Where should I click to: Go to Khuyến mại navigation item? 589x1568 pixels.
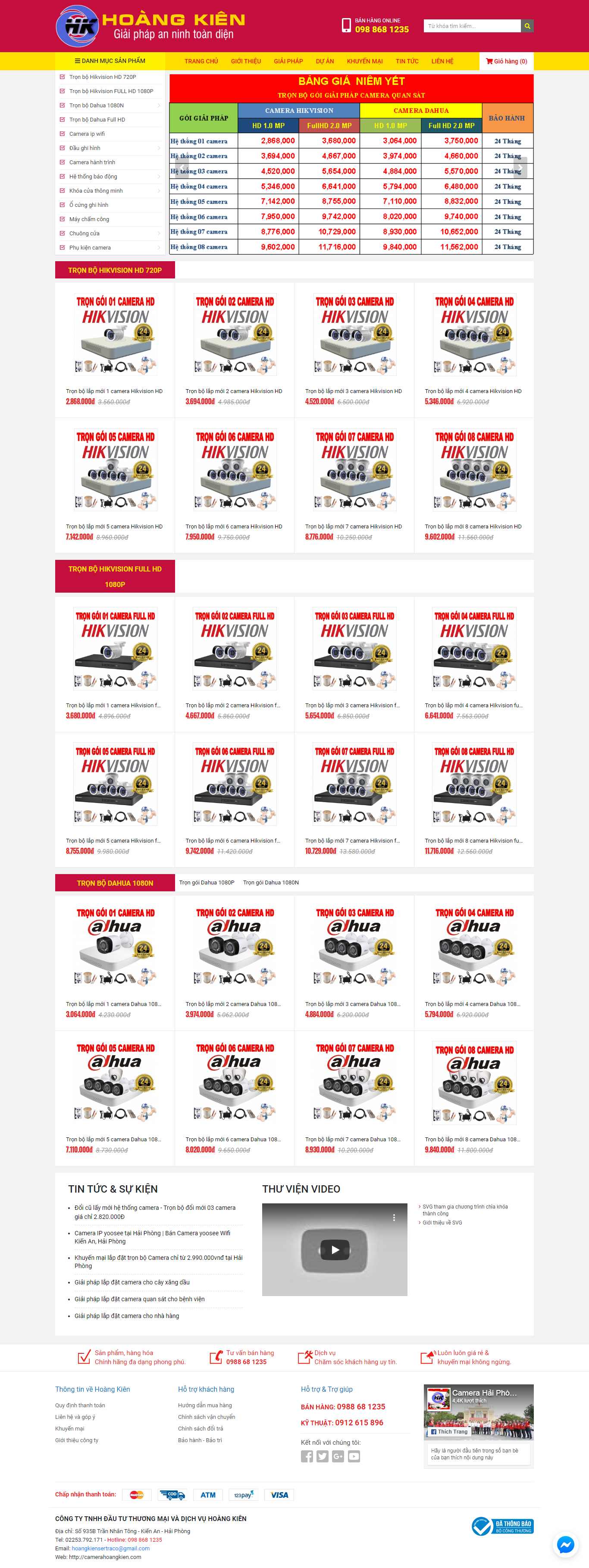pyautogui.click(x=364, y=62)
